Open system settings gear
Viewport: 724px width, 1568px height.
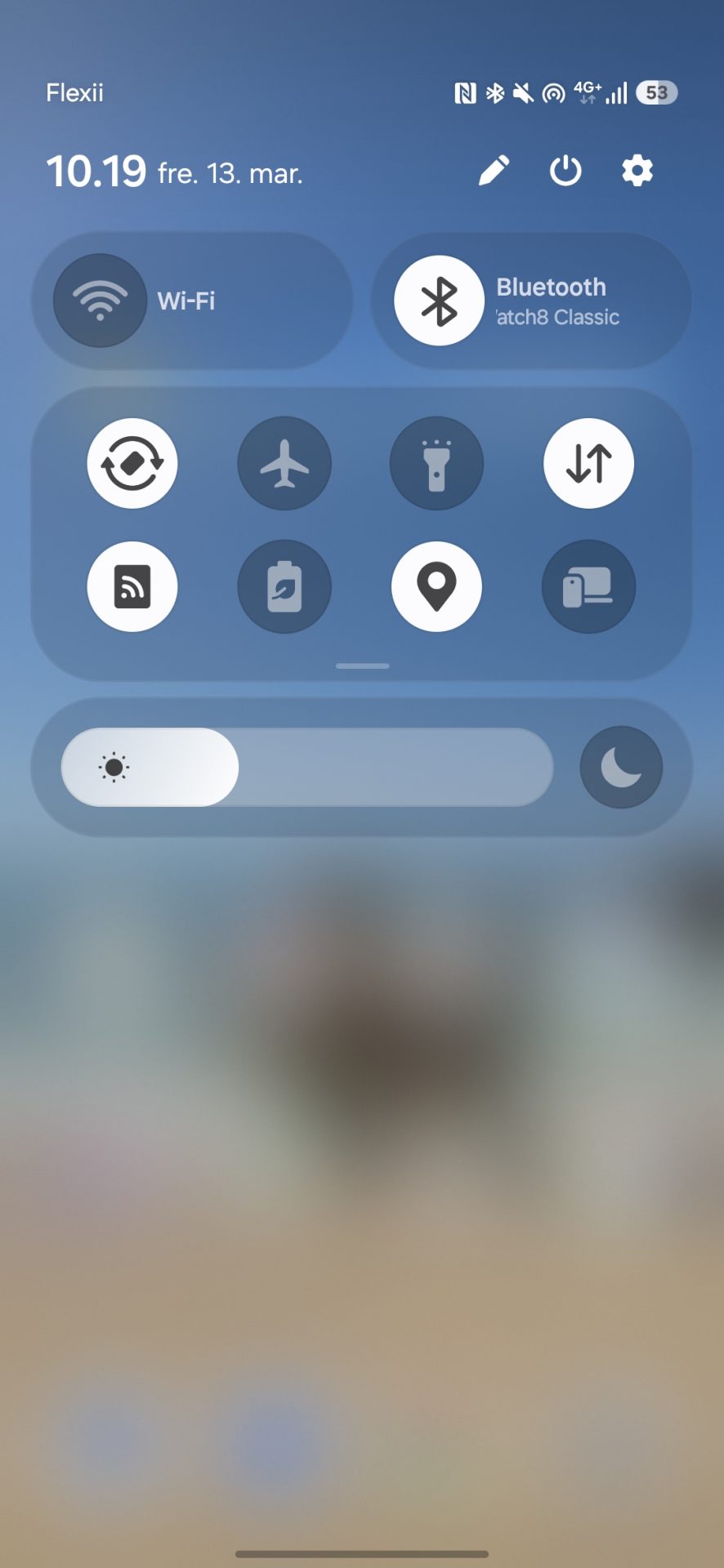pyautogui.click(x=637, y=171)
